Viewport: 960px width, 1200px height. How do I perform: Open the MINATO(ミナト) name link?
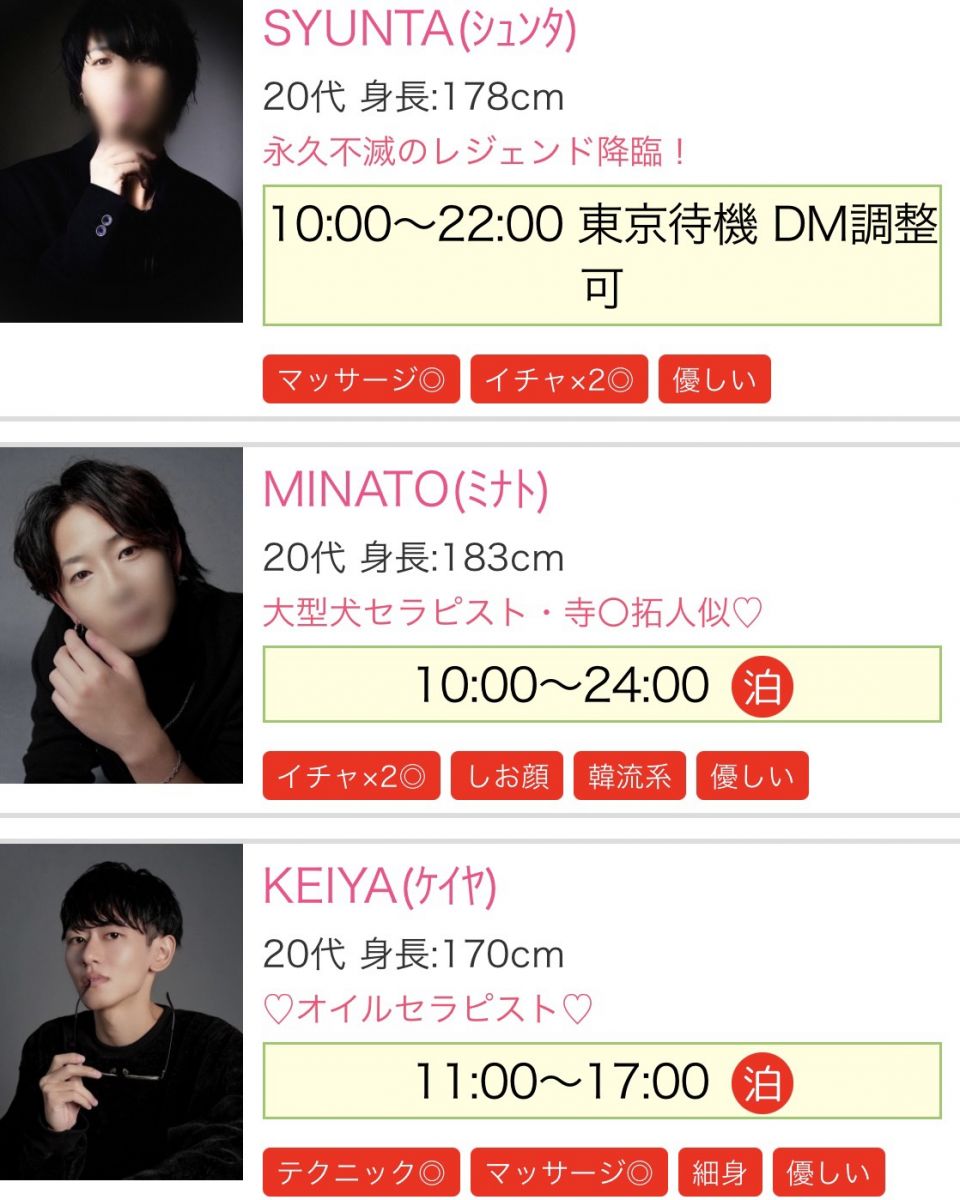click(405, 490)
